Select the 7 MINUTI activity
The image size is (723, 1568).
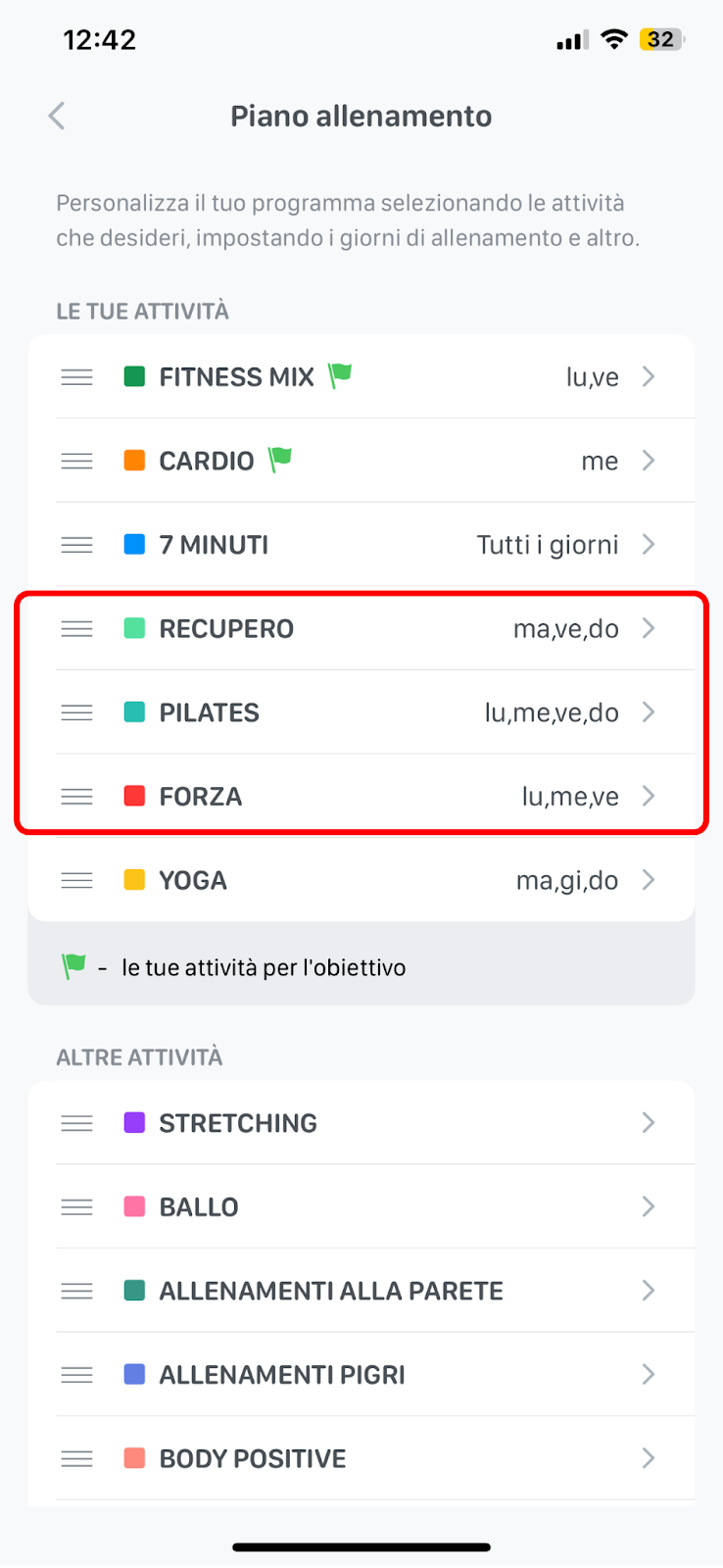pyautogui.click(x=361, y=545)
